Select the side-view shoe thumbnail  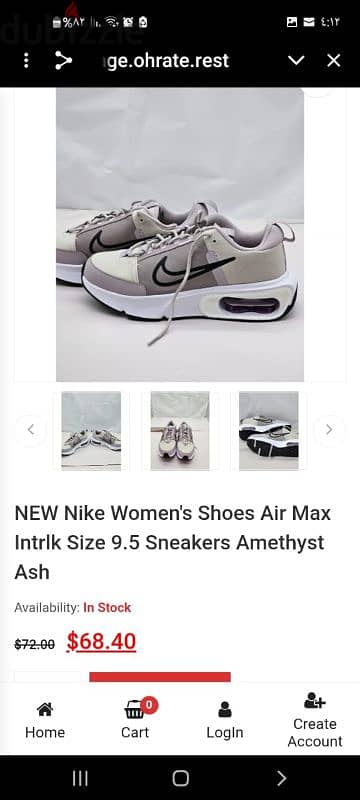click(x=91, y=431)
